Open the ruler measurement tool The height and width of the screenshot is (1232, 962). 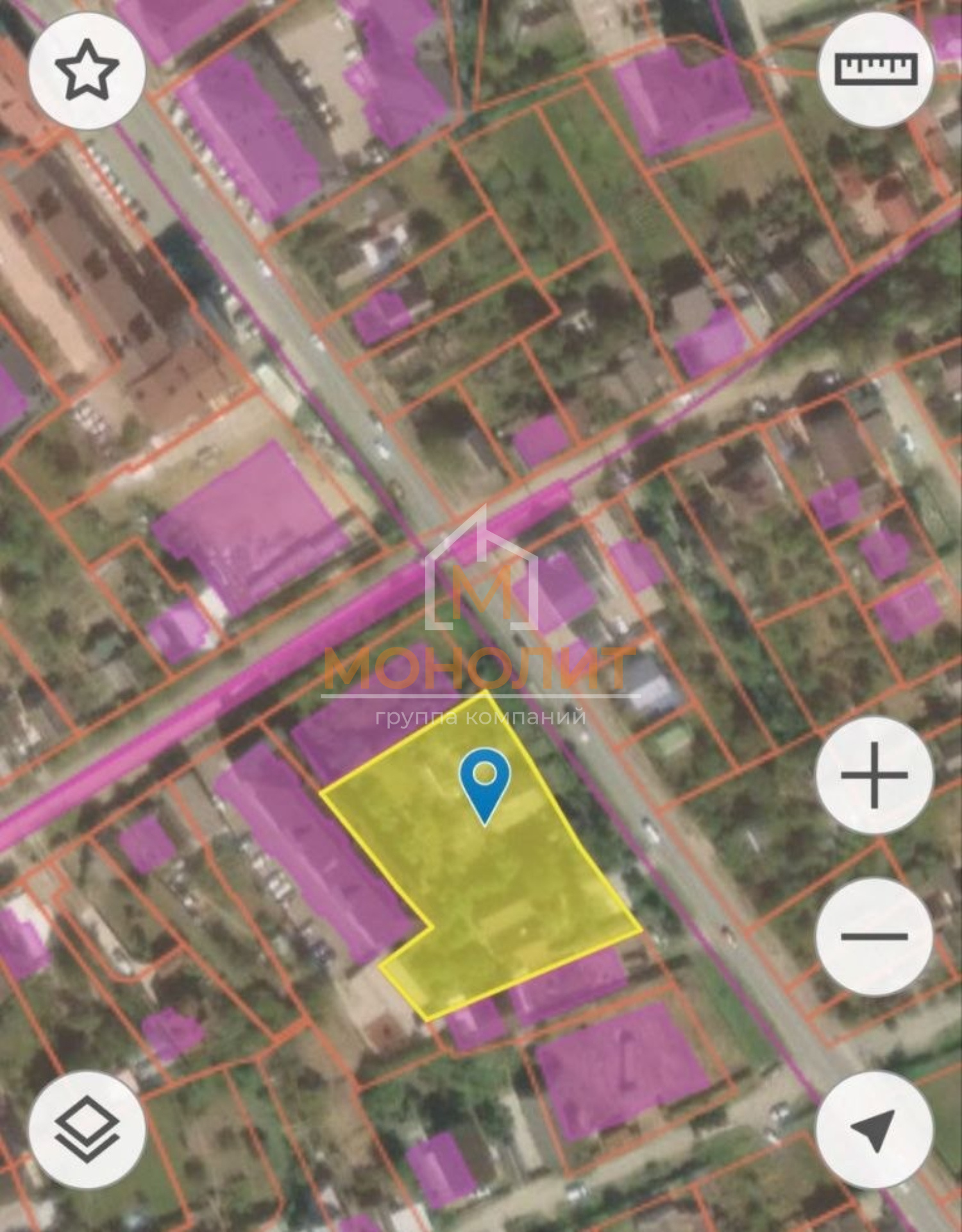(875, 69)
